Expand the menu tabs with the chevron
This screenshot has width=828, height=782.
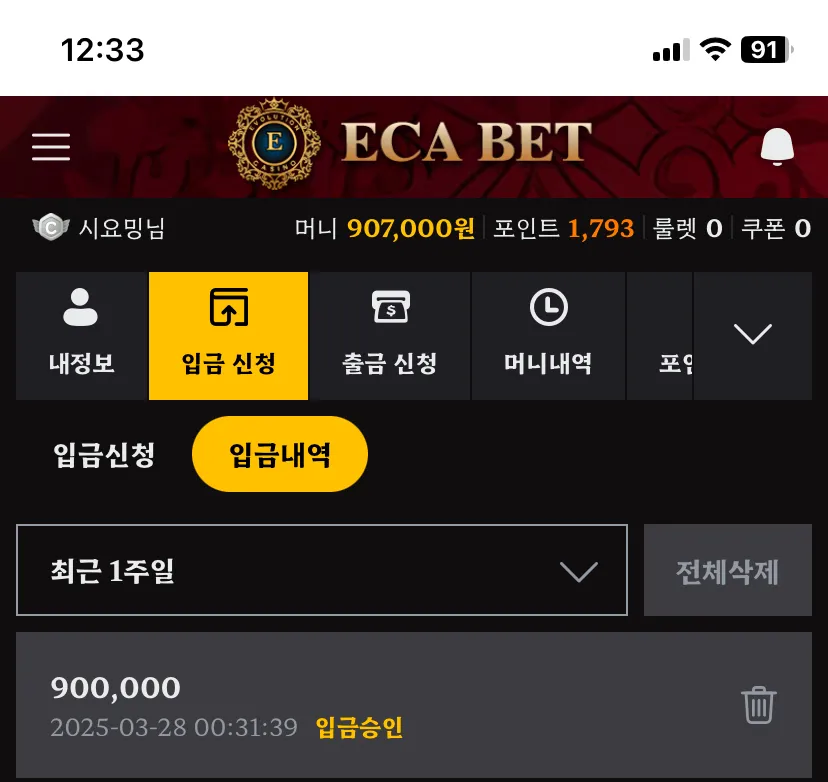click(x=752, y=336)
